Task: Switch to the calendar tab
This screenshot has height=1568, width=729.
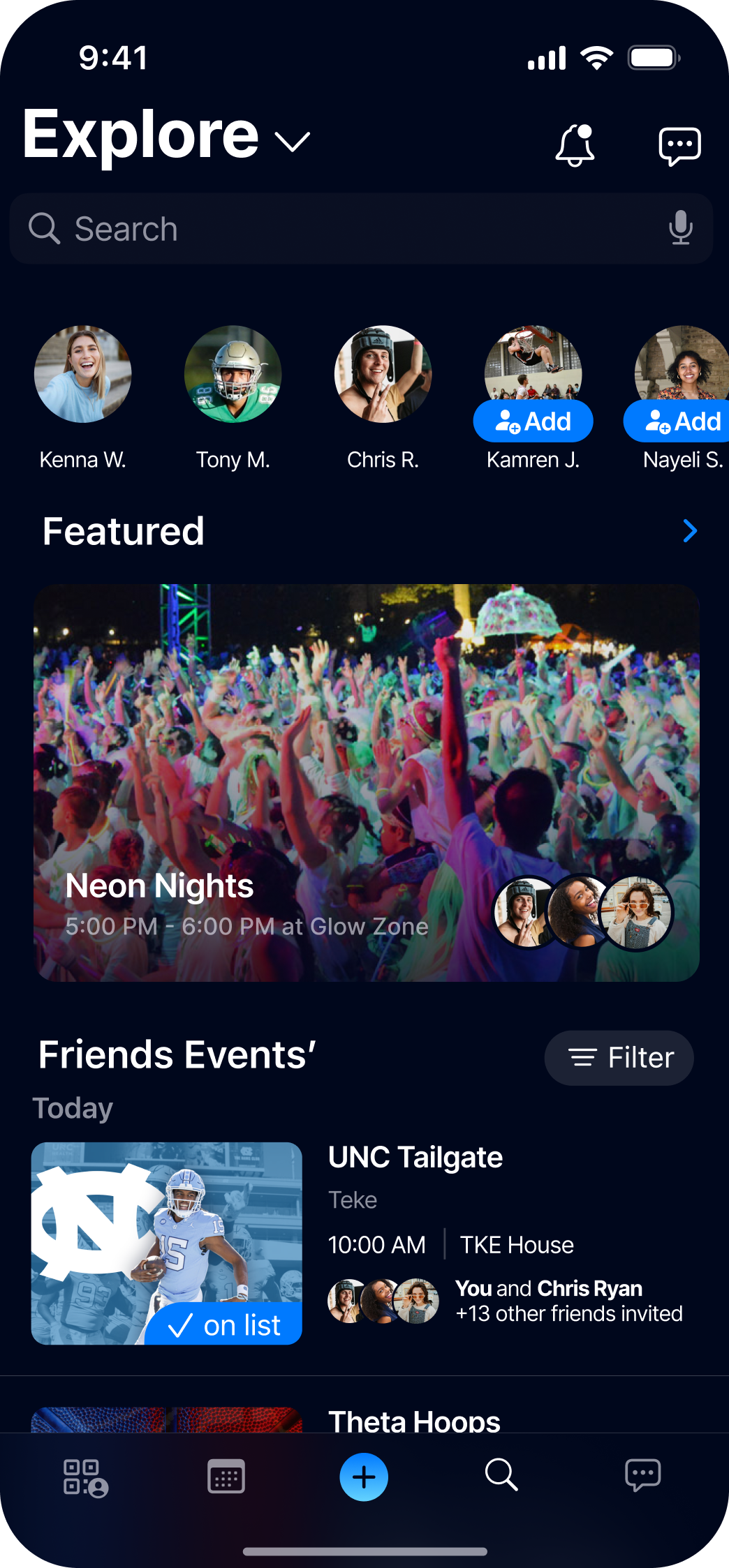Action: coord(226,1477)
